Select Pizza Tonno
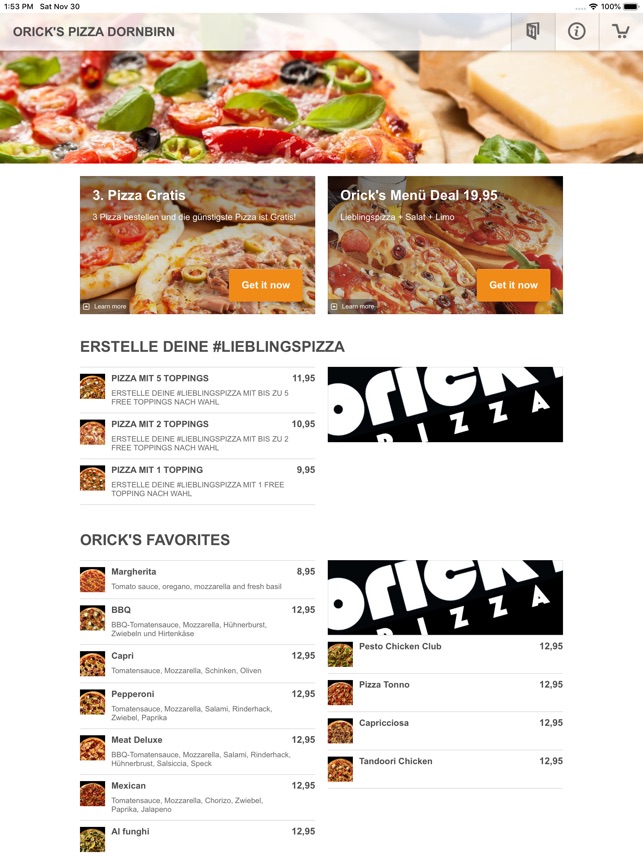 point(445,692)
